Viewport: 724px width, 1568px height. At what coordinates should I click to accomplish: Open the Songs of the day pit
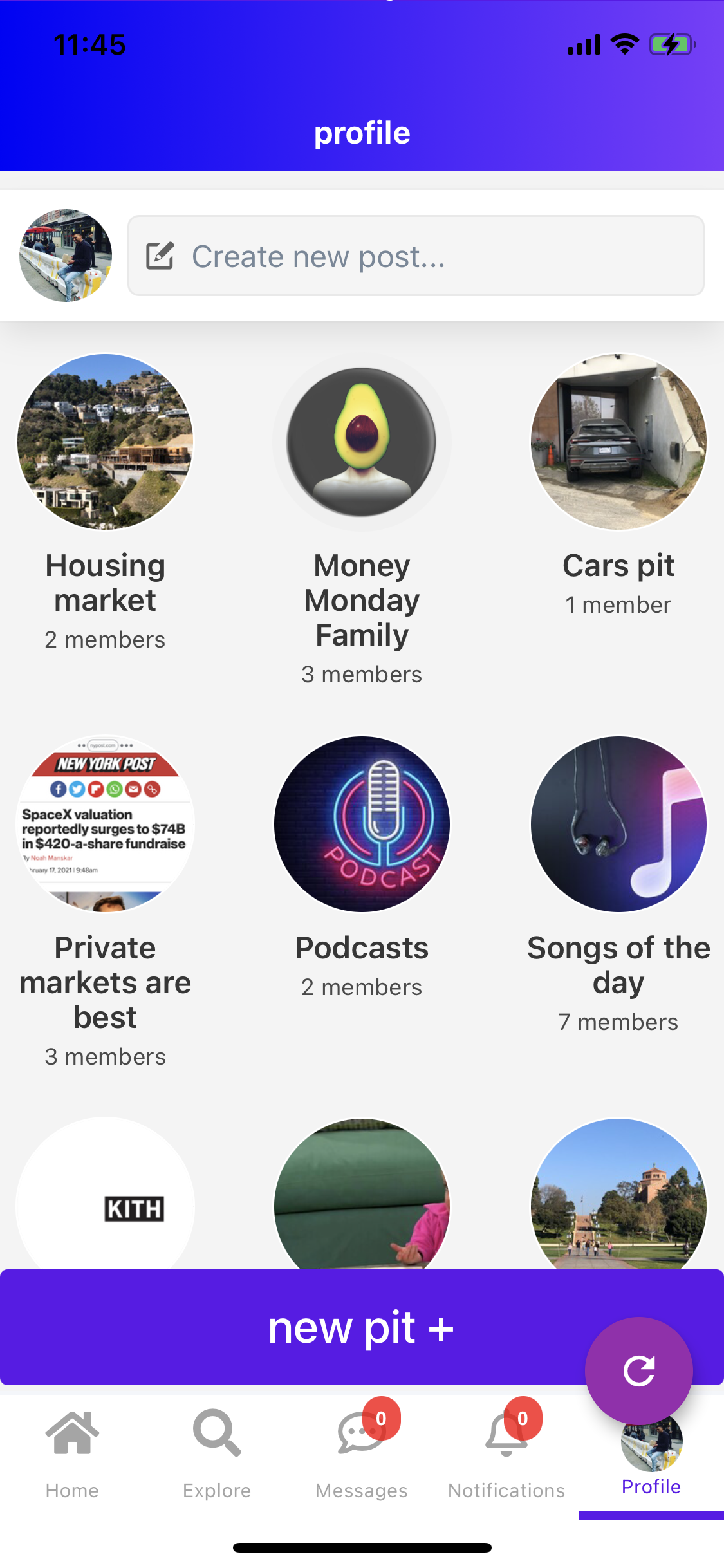[x=618, y=824]
